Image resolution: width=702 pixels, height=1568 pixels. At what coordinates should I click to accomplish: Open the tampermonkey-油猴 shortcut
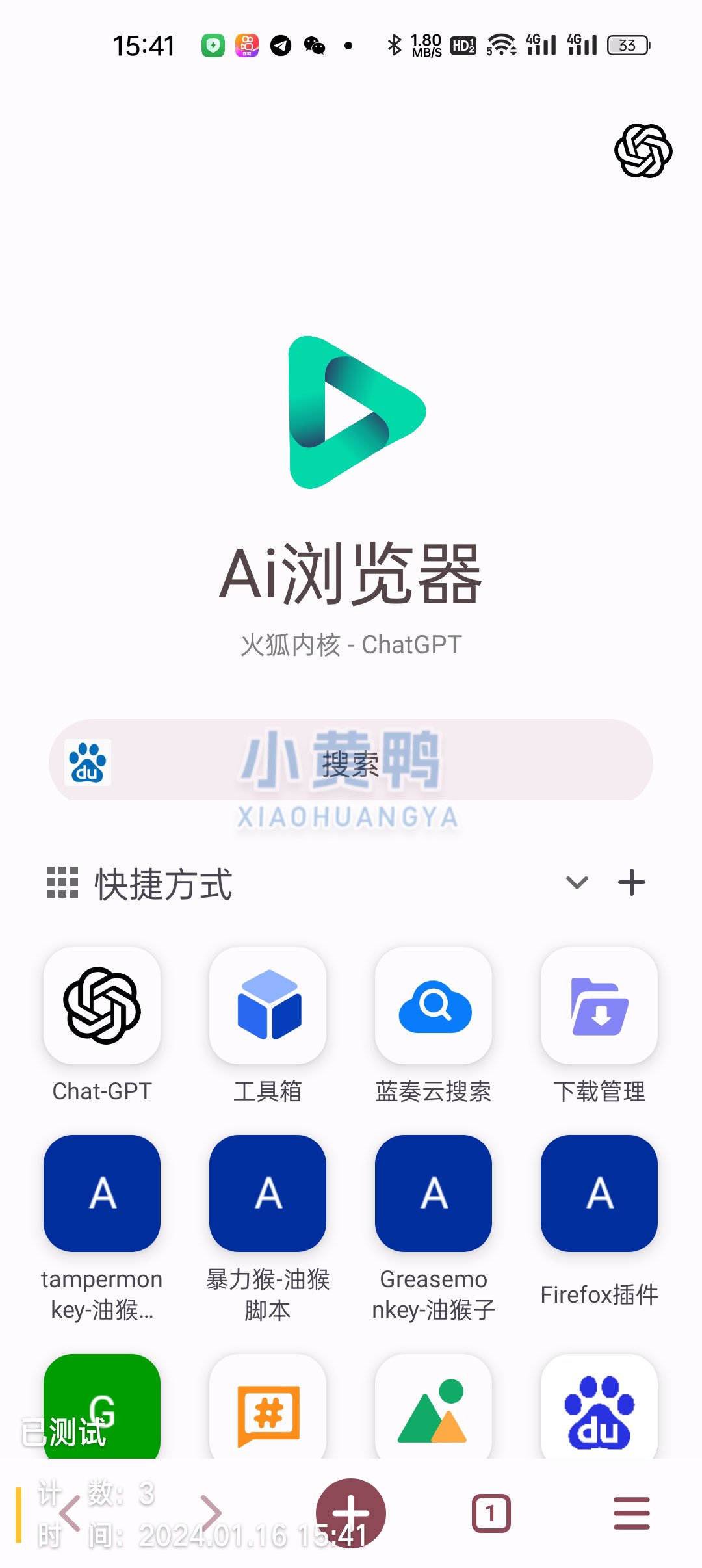click(x=102, y=1194)
